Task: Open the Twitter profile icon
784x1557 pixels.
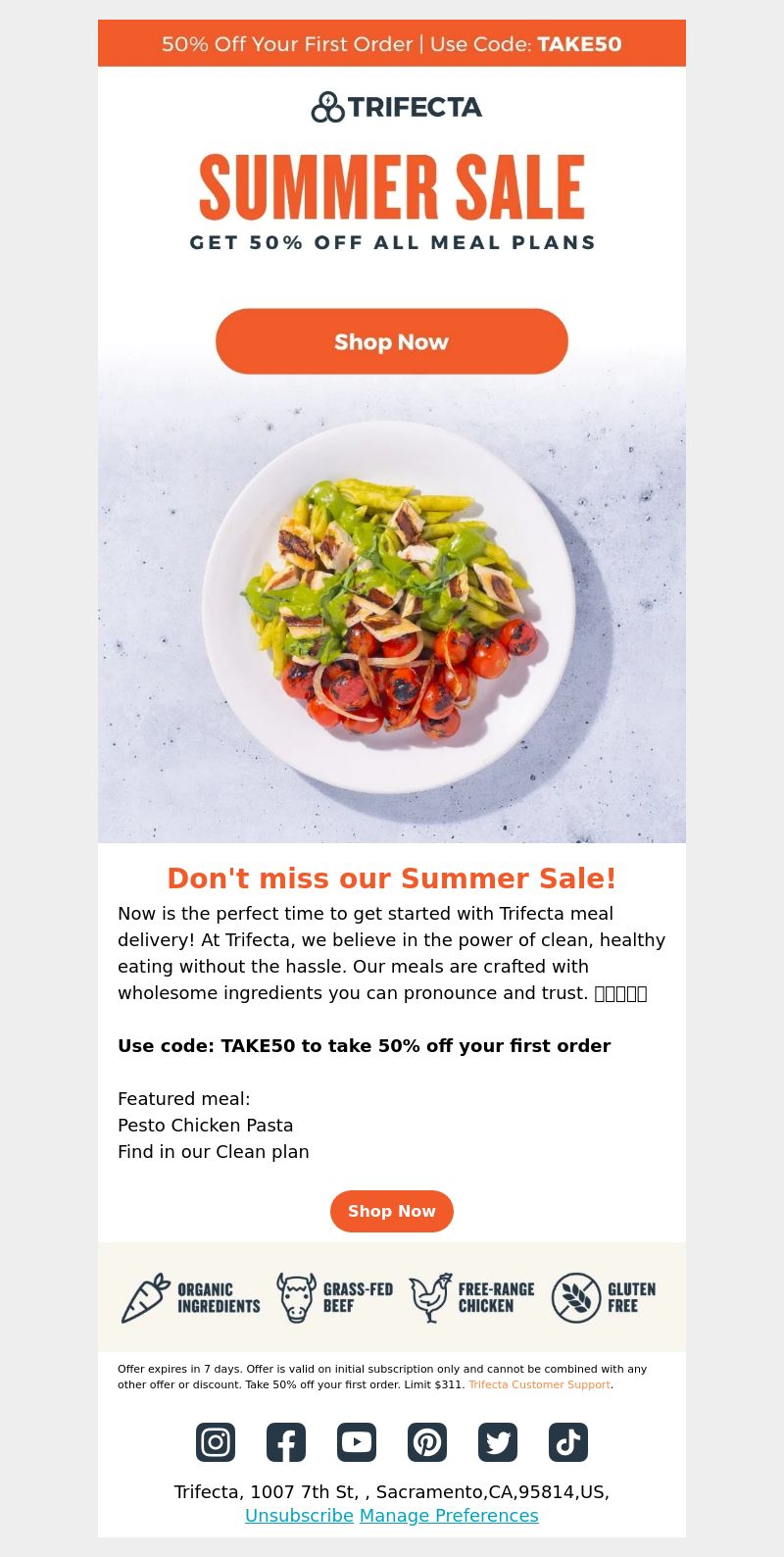Action: click(498, 1442)
